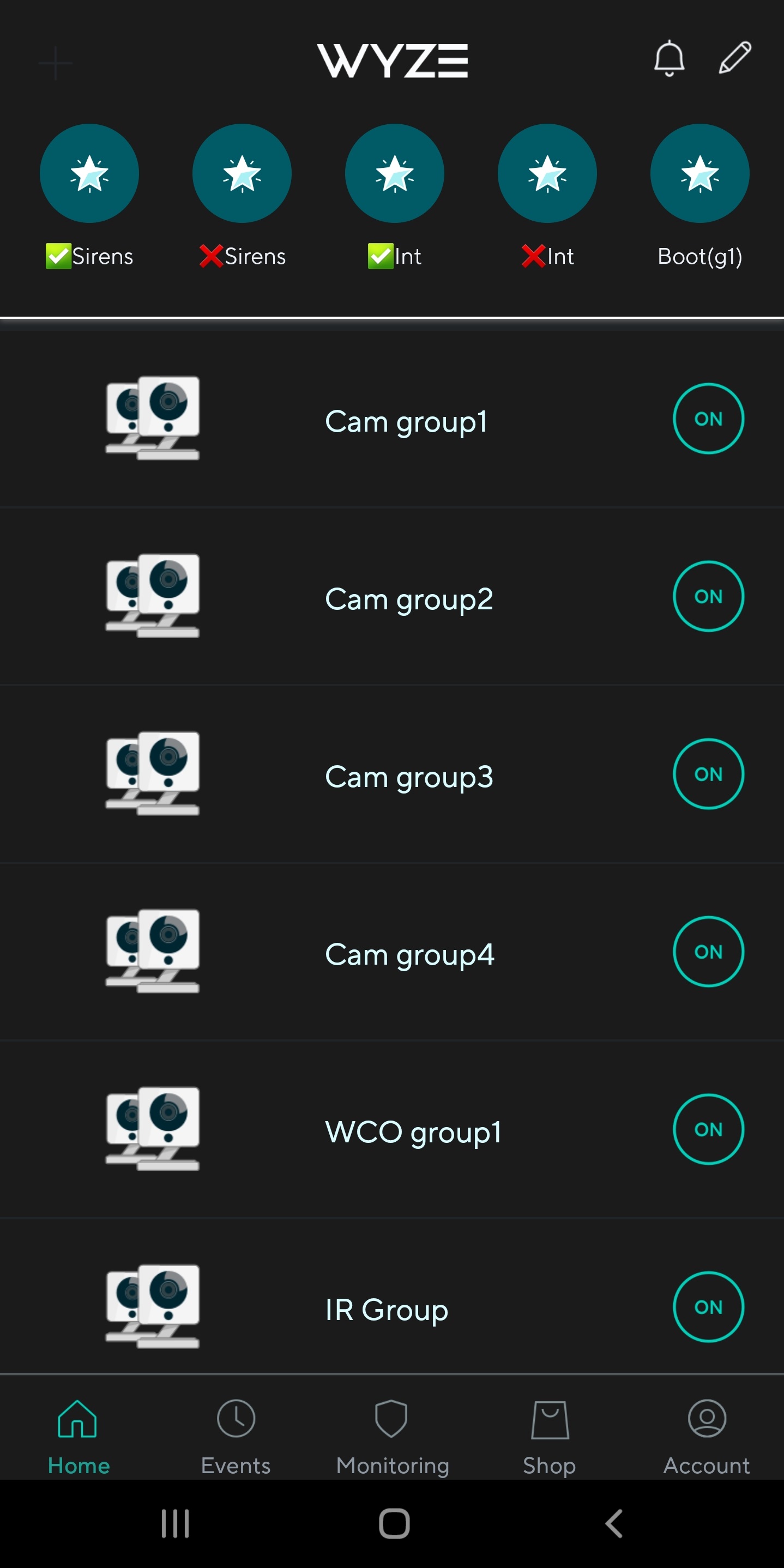Select the Home tab
784x1568 pixels.
point(79,1437)
